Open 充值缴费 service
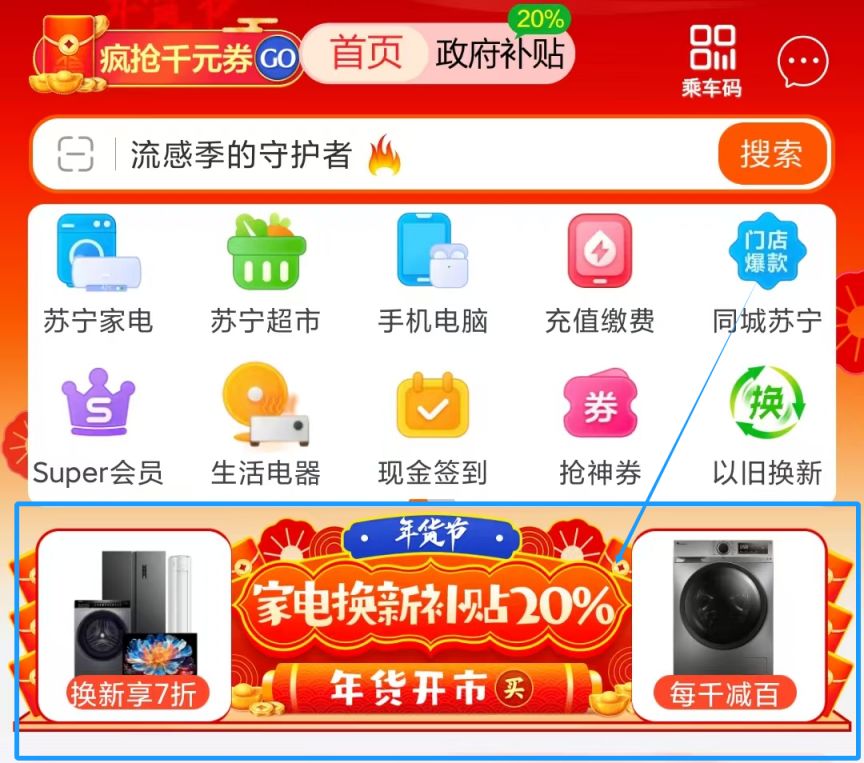The height and width of the screenshot is (763, 864). tap(599, 272)
